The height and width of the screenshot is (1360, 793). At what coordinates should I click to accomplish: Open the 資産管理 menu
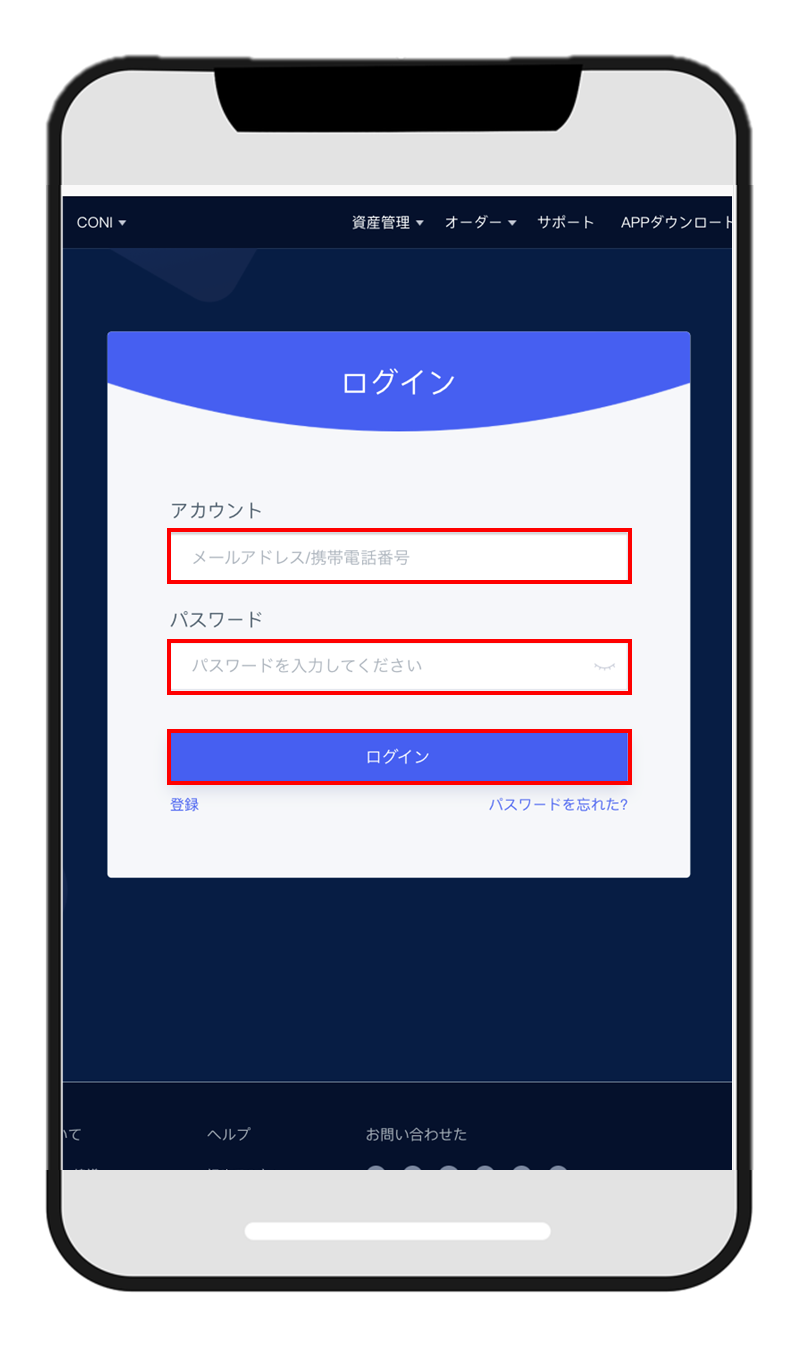click(x=387, y=223)
